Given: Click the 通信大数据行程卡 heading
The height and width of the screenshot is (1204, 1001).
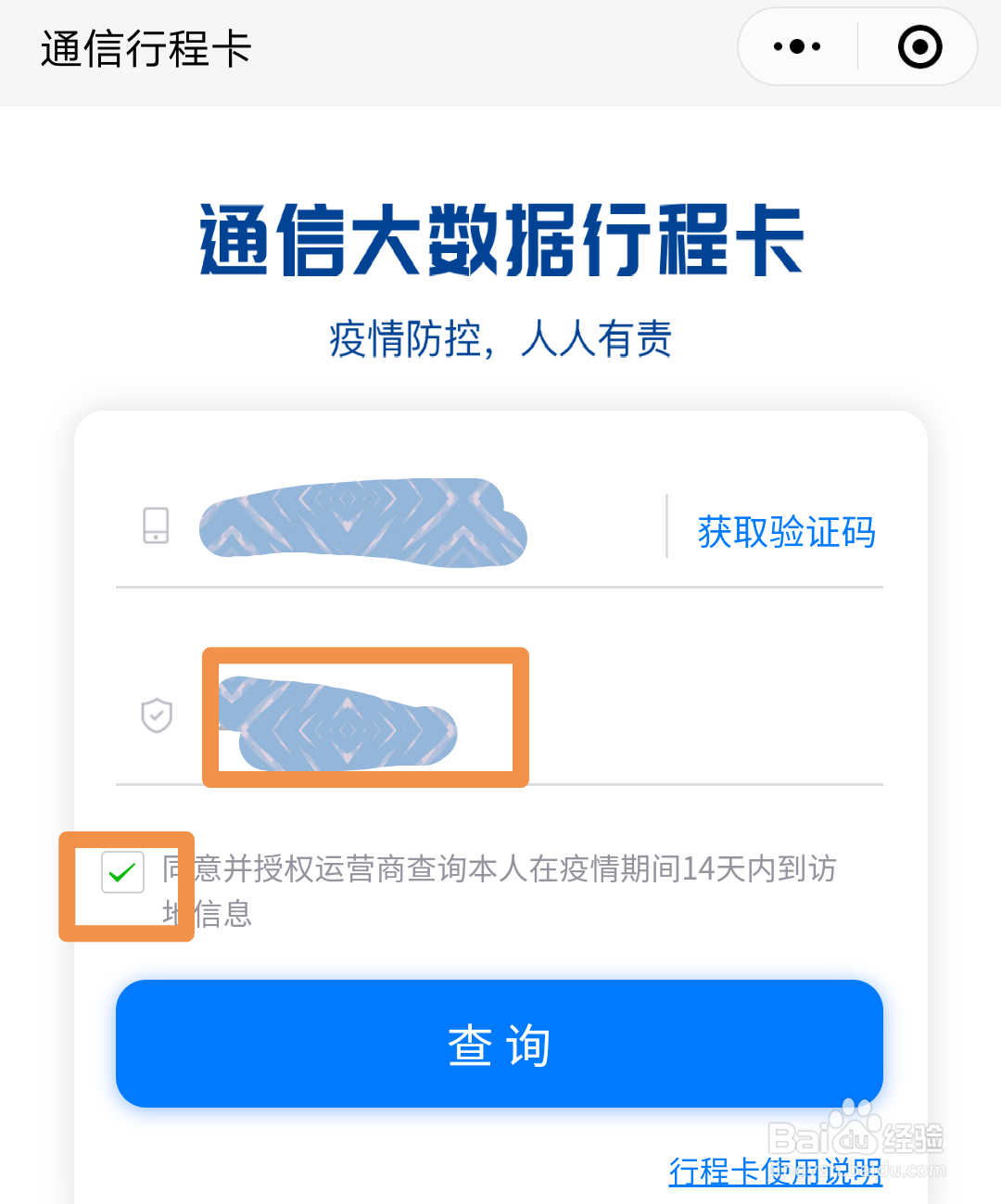Looking at the screenshot, I should [x=500, y=241].
